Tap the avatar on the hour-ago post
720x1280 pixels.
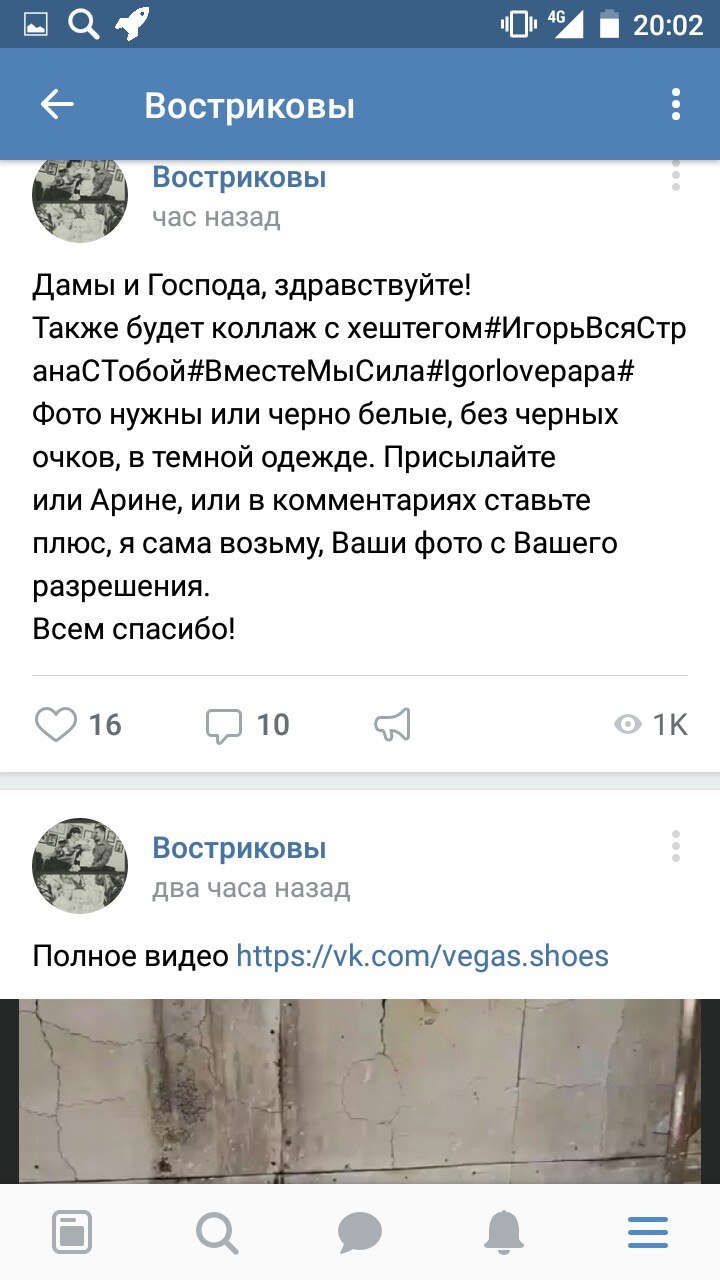coord(81,197)
